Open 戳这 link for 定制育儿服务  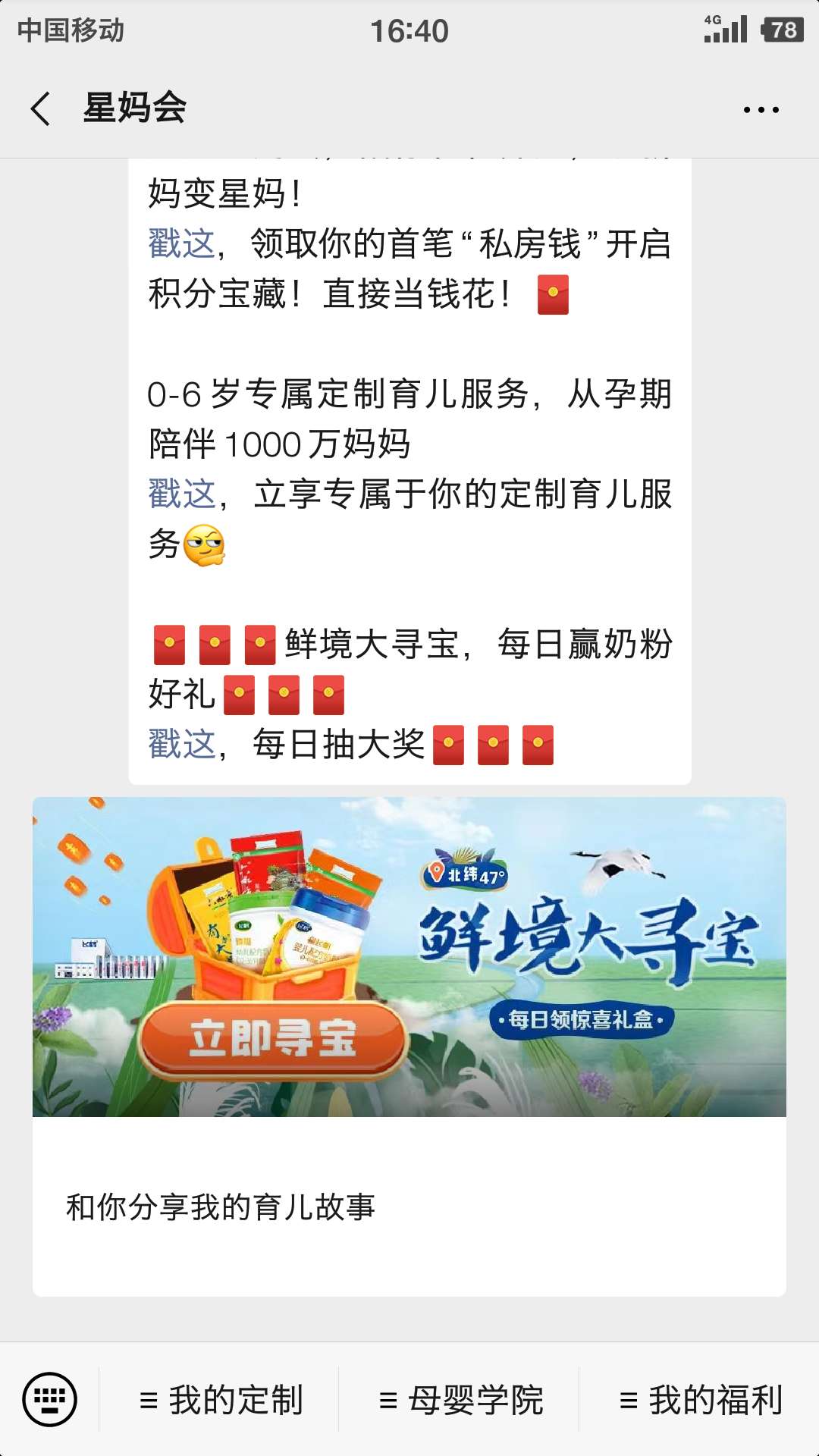[181, 494]
